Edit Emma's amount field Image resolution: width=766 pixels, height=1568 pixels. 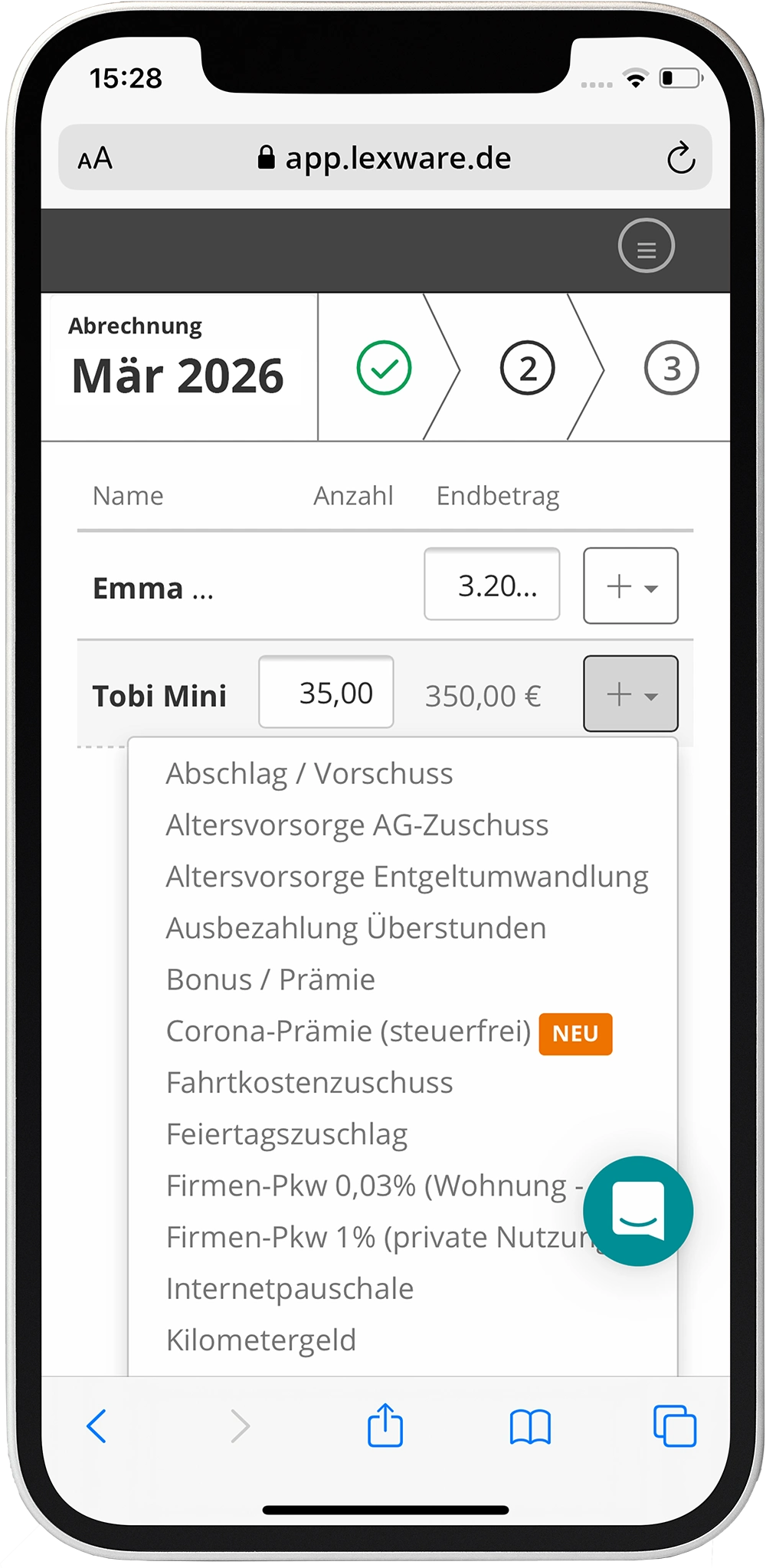tap(492, 585)
